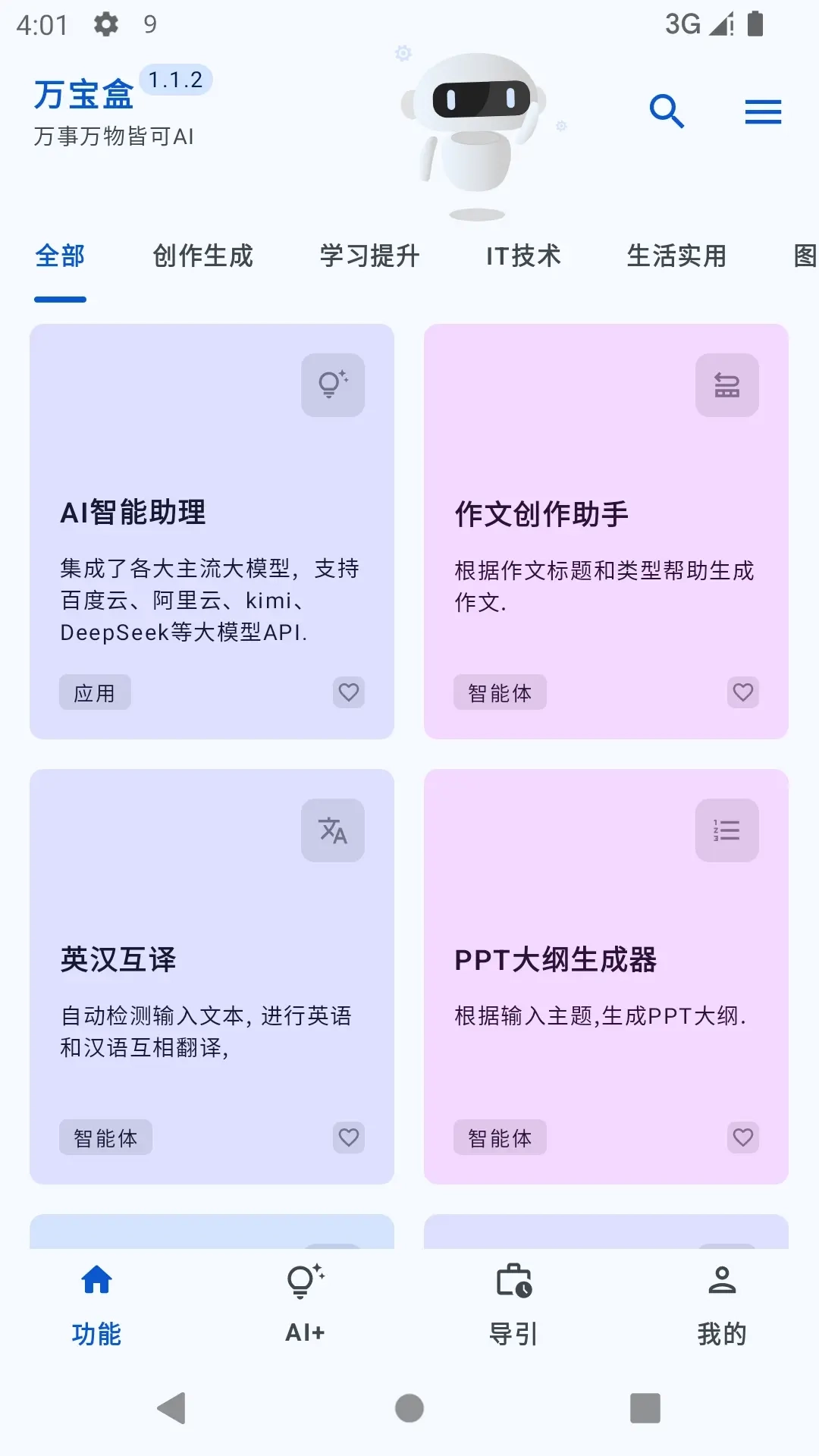The width and height of the screenshot is (819, 1456).
Task: Open the search icon at top right
Action: pos(666,111)
